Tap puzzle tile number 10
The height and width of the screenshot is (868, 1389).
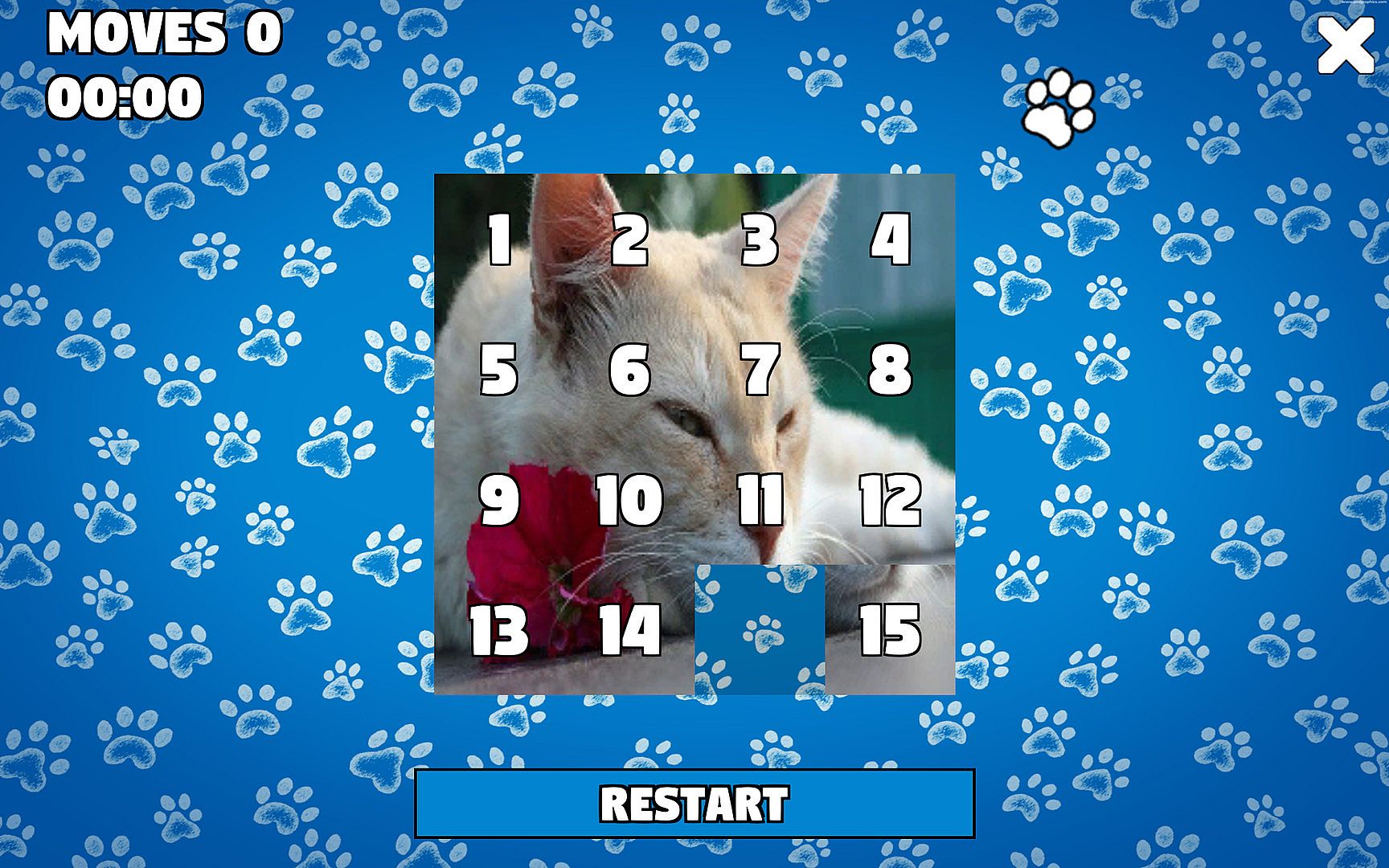pos(629,499)
